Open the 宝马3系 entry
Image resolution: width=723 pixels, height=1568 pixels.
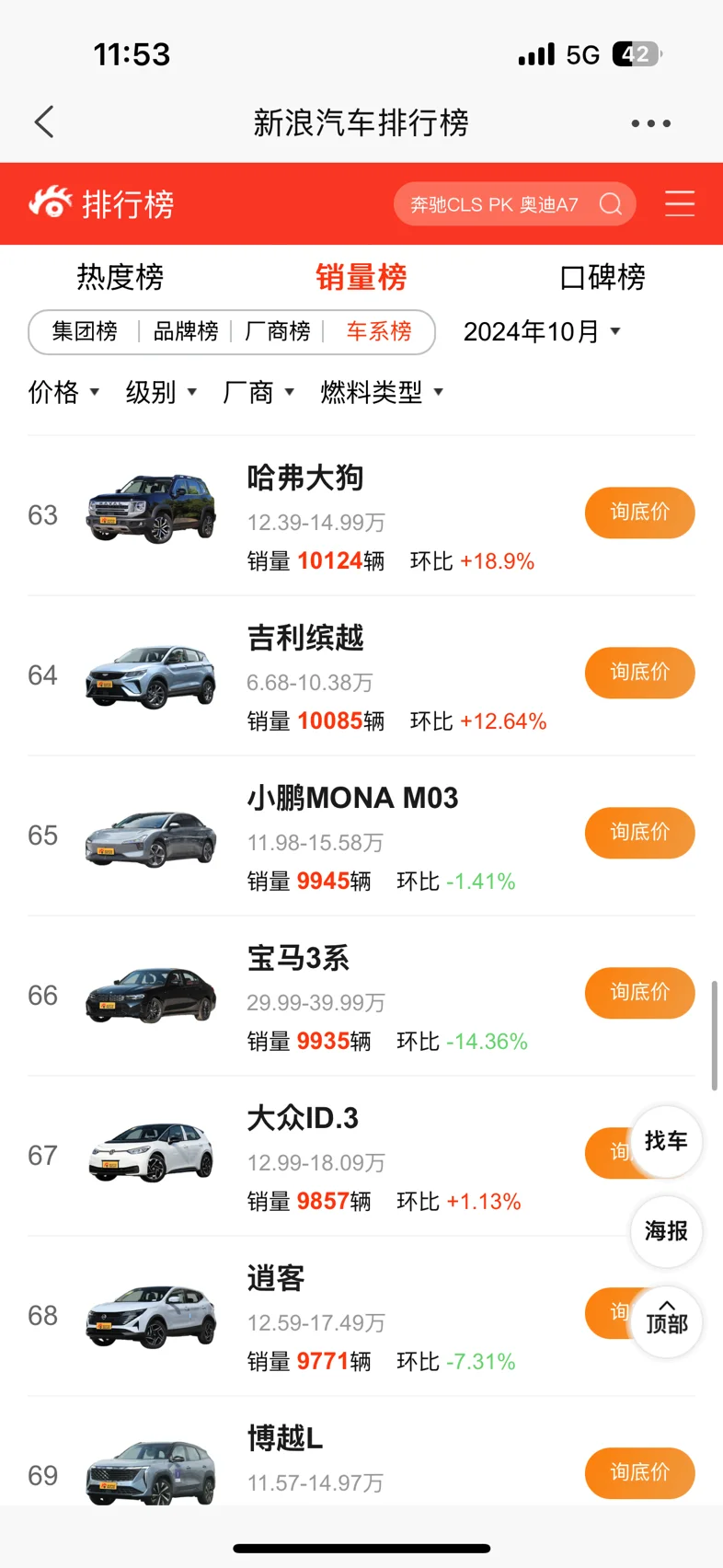click(361, 996)
